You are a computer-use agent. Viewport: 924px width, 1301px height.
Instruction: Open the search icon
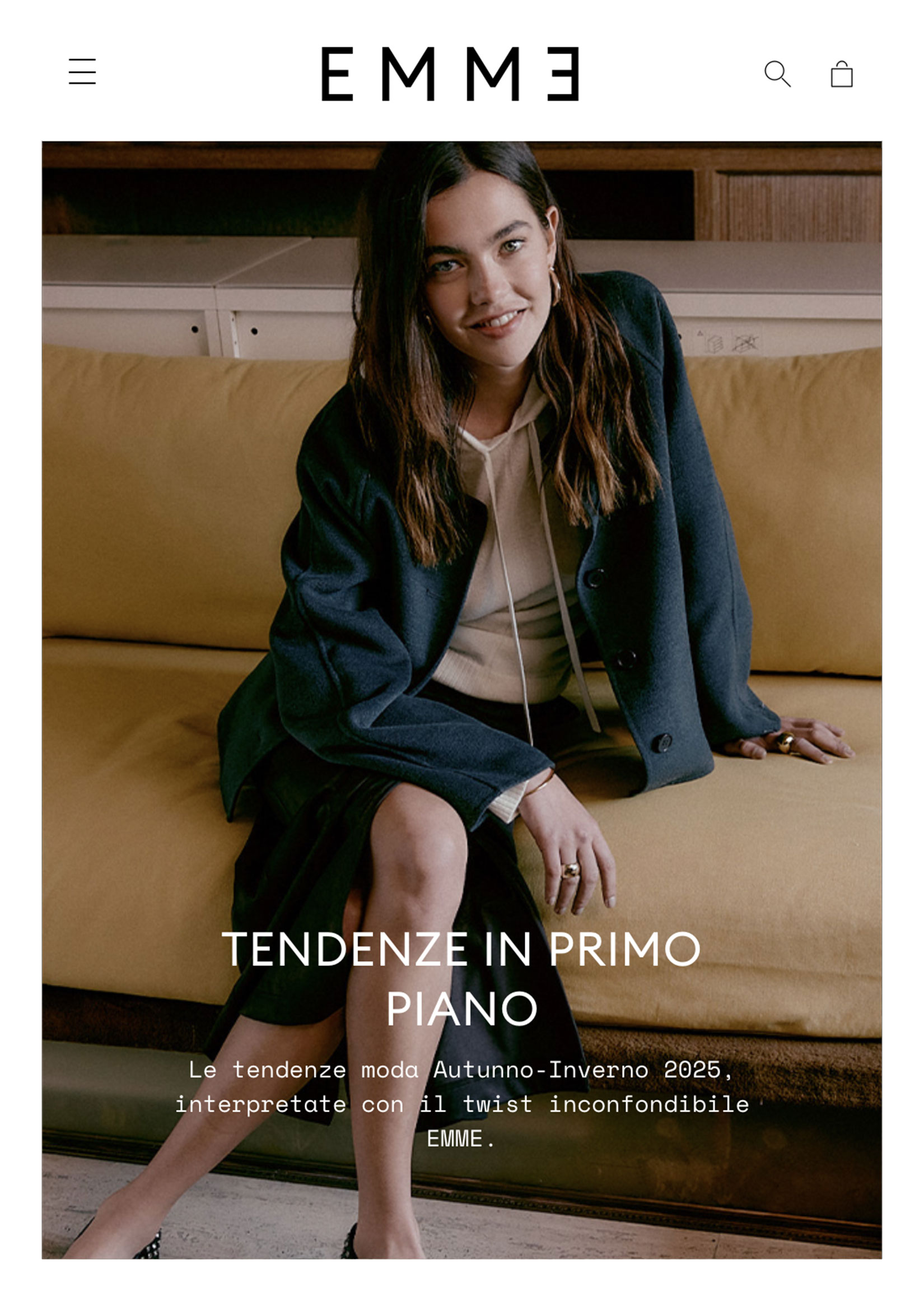(x=777, y=74)
